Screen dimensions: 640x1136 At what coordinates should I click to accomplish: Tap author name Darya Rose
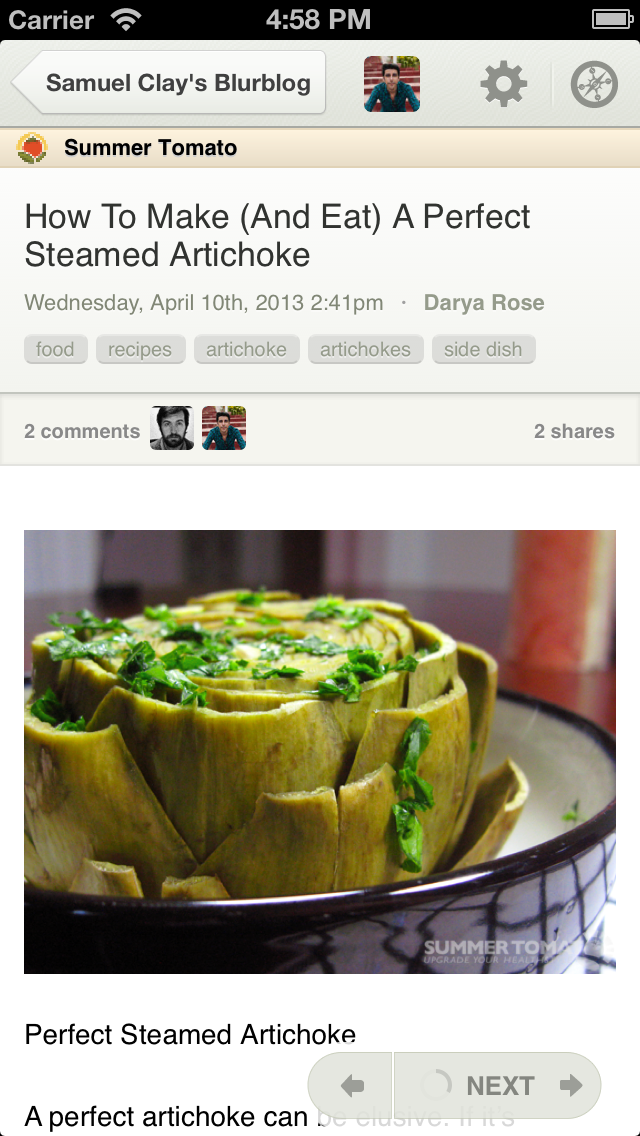484,302
